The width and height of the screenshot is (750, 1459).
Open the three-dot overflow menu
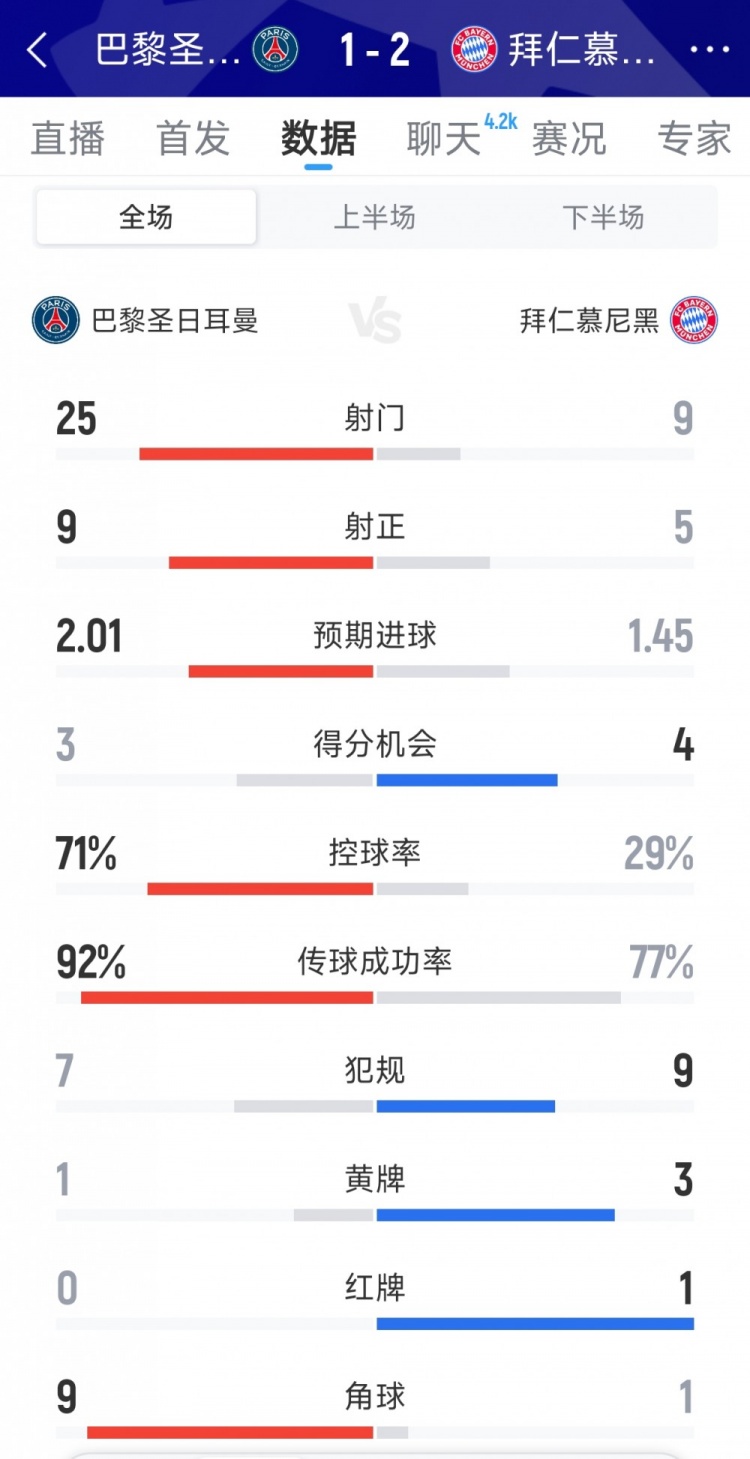[x=709, y=50]
